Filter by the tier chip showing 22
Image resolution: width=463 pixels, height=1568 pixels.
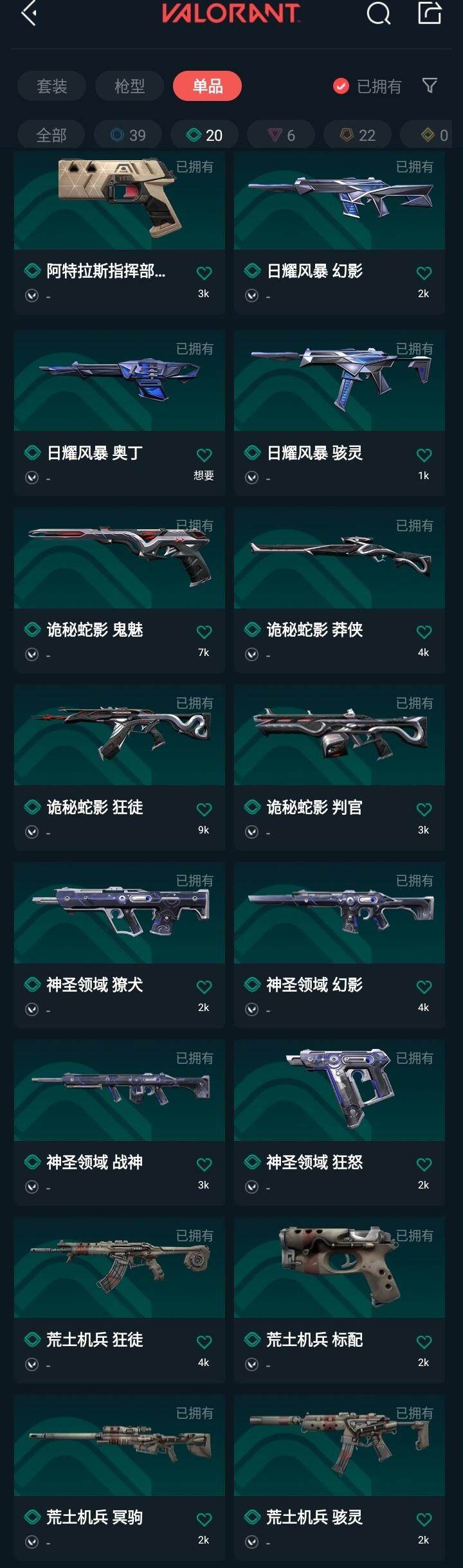358,135
